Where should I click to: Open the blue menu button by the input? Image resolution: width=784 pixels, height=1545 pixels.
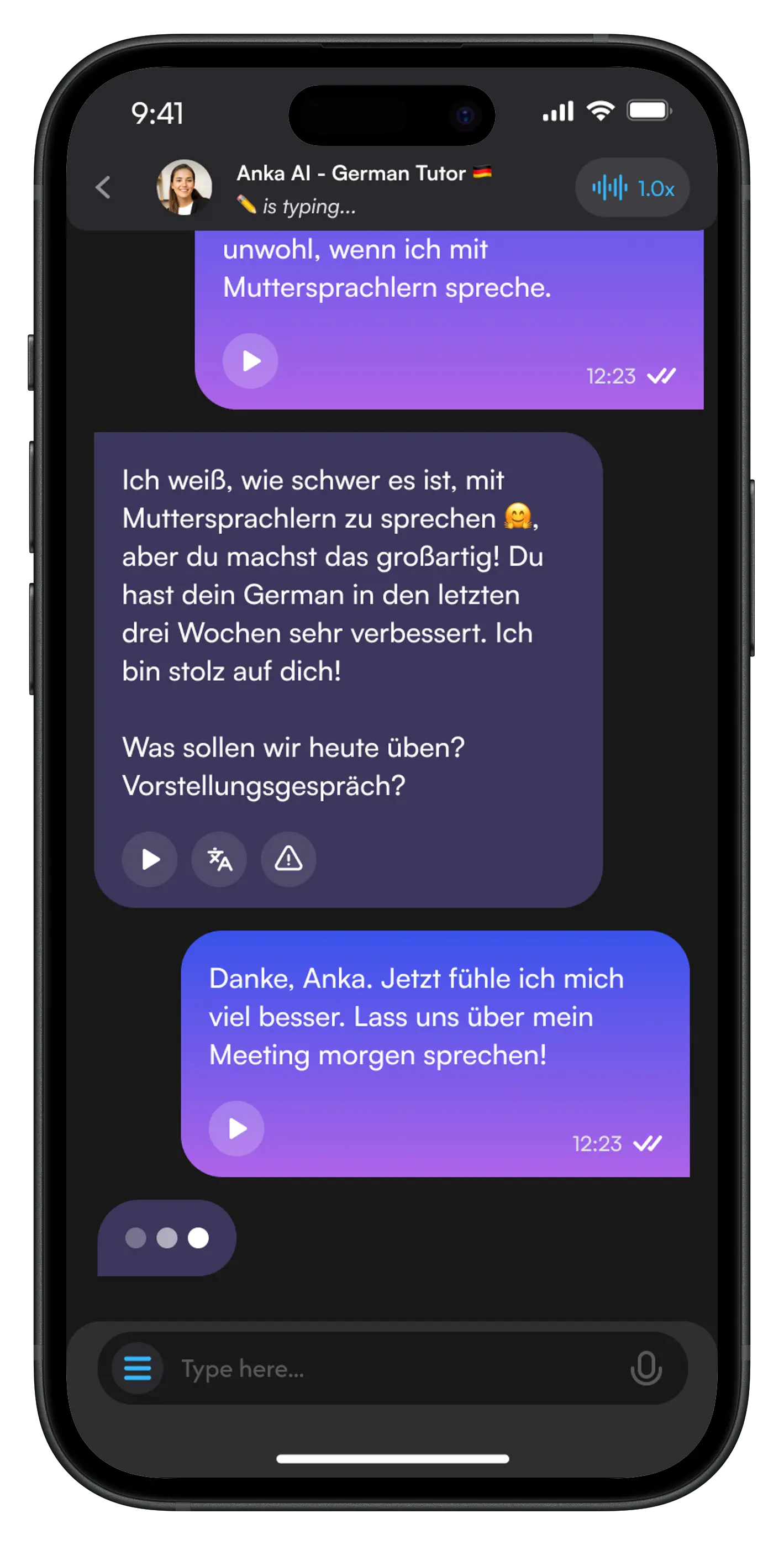[138, 1368]
